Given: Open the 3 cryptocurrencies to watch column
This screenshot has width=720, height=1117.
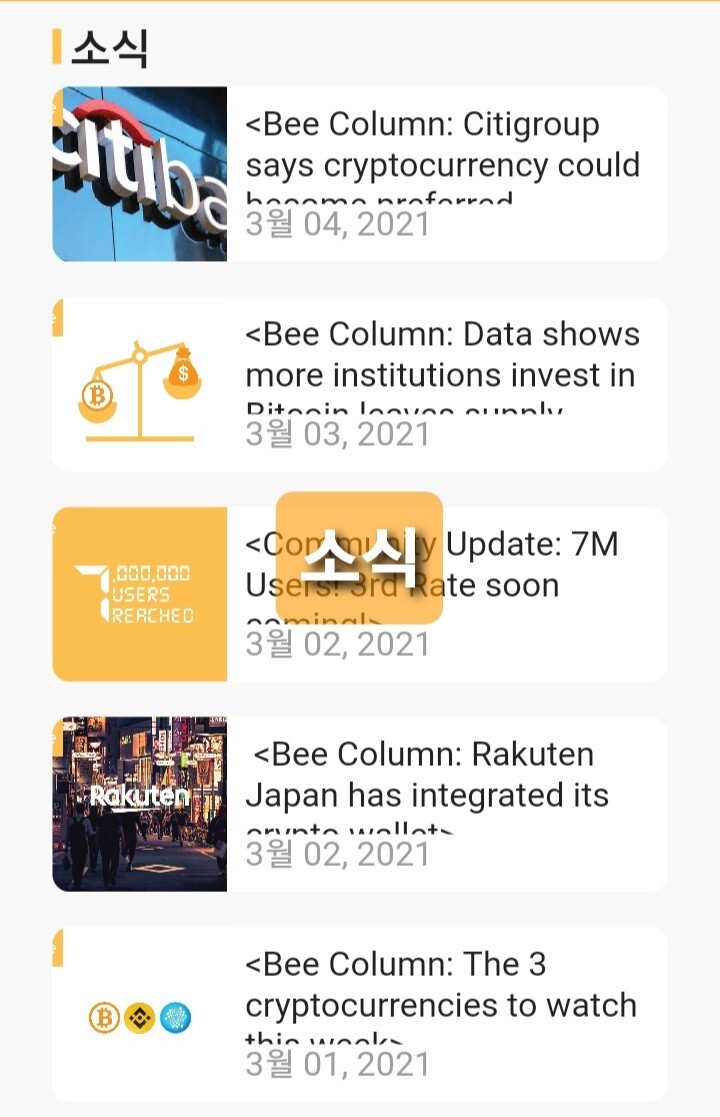Looking at the screenshot, I should [x=442, y=986].
